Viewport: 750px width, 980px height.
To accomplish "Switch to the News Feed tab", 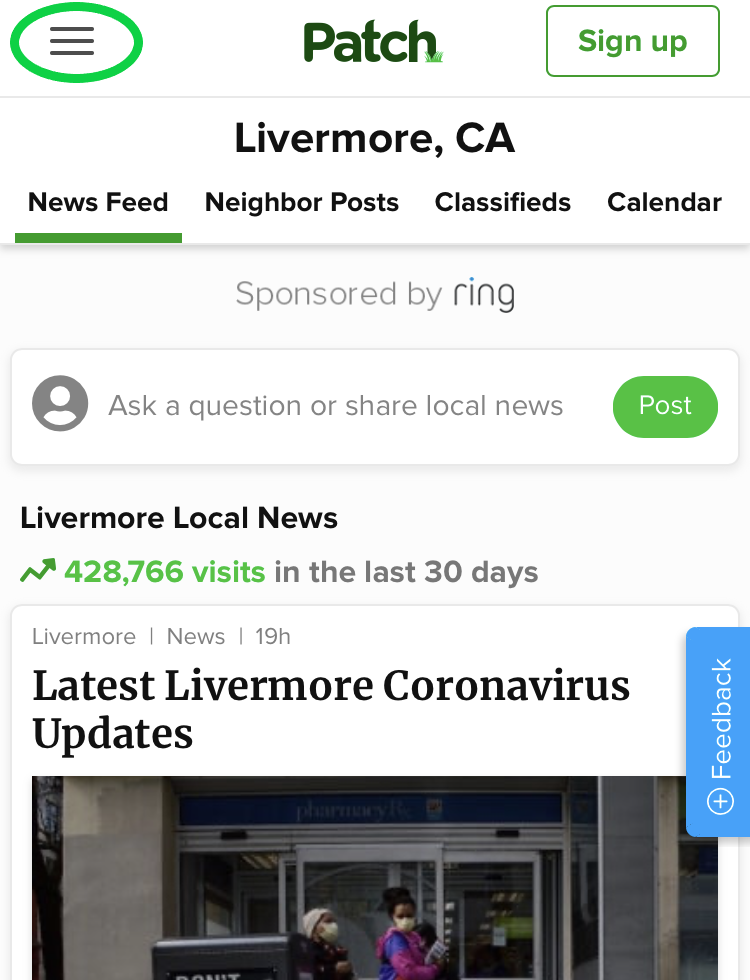I will (98, 203).
